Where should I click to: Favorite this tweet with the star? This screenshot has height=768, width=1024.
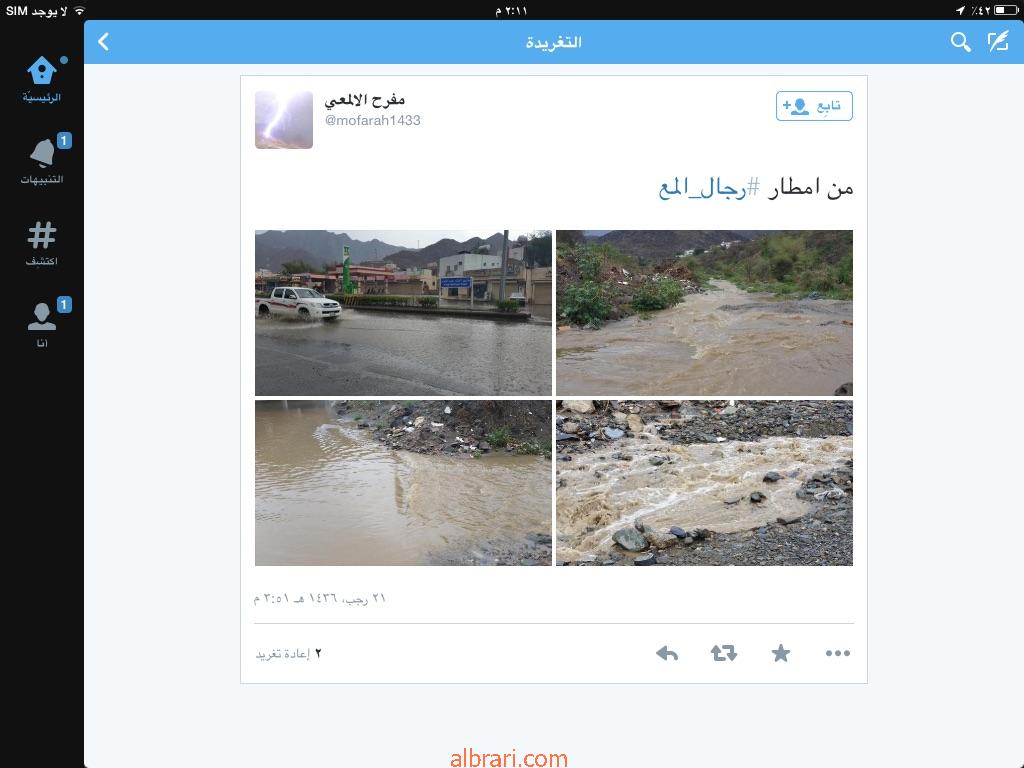(781, 653)
